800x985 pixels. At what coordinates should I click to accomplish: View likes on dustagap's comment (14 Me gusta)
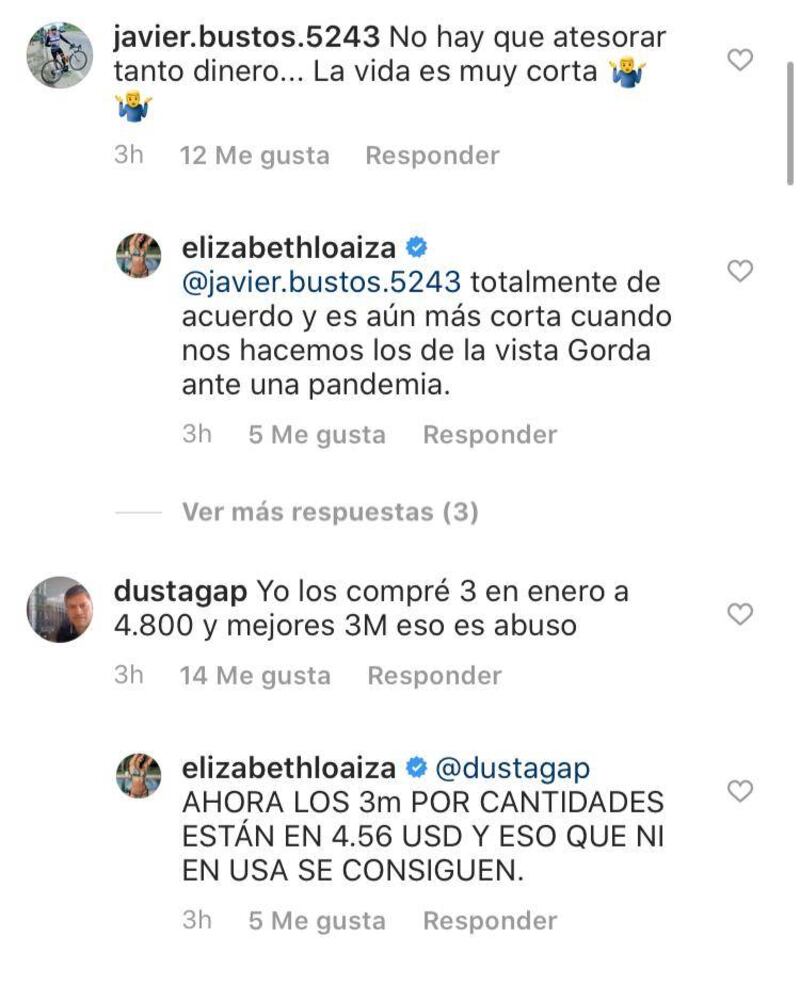[255, 676]
